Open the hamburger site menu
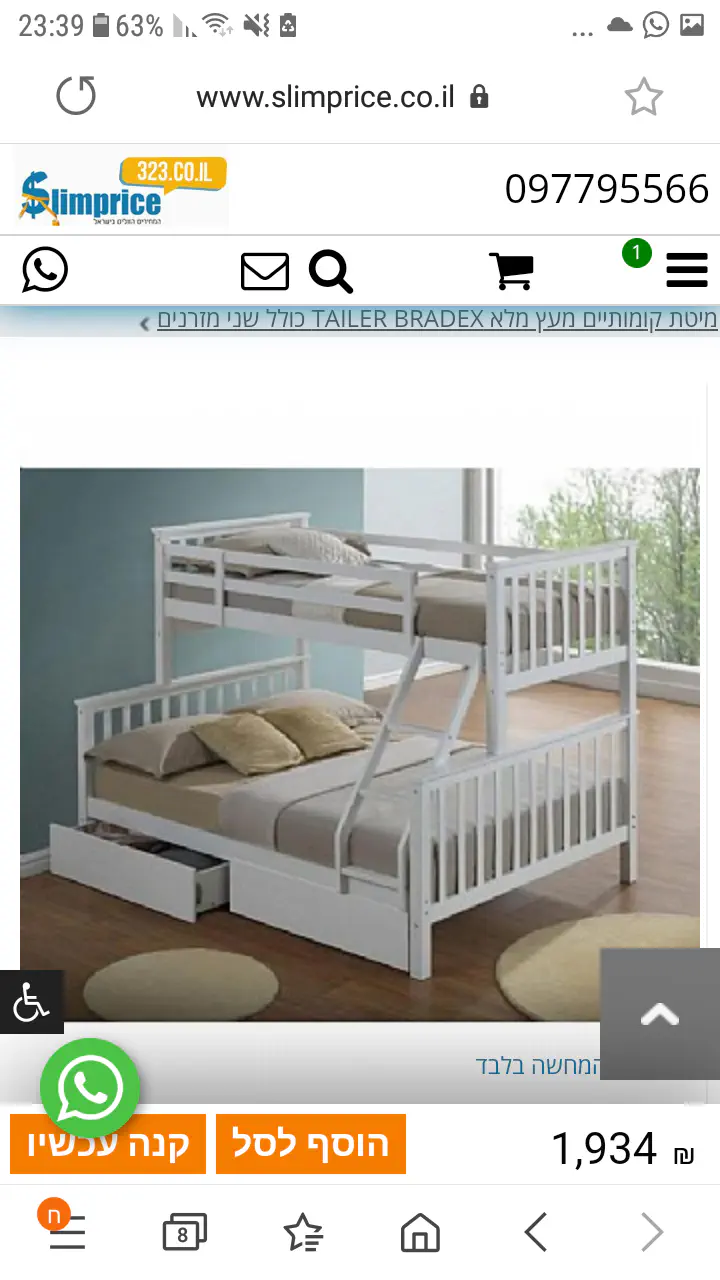 click(x=686, y=270)
